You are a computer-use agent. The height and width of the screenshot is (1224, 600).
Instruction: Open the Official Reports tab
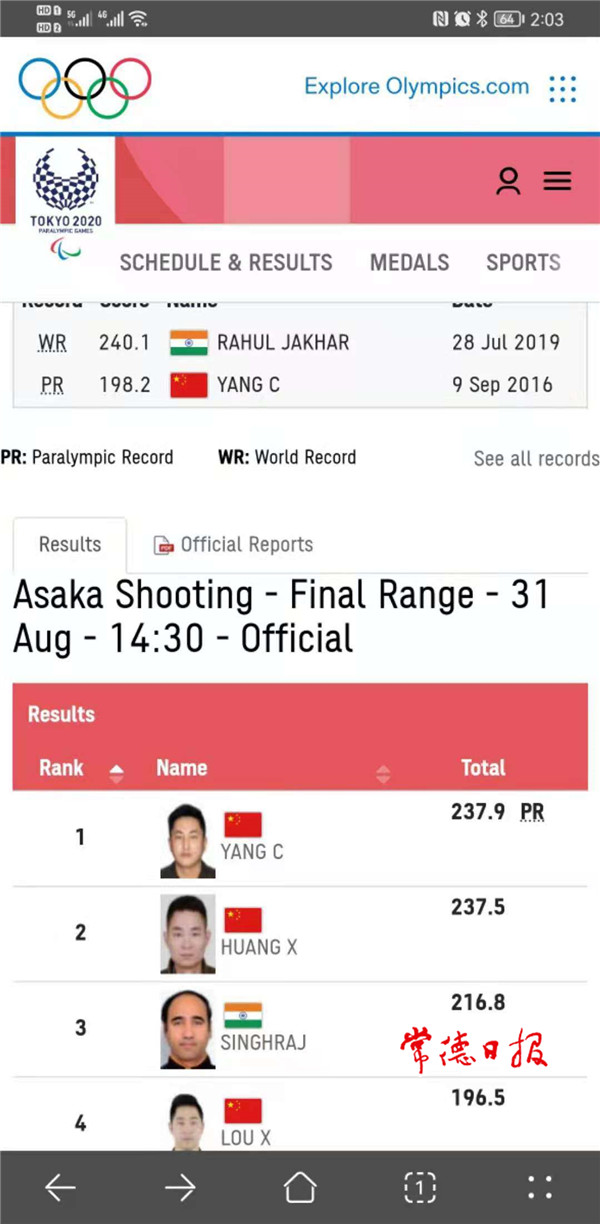(233, 545)
